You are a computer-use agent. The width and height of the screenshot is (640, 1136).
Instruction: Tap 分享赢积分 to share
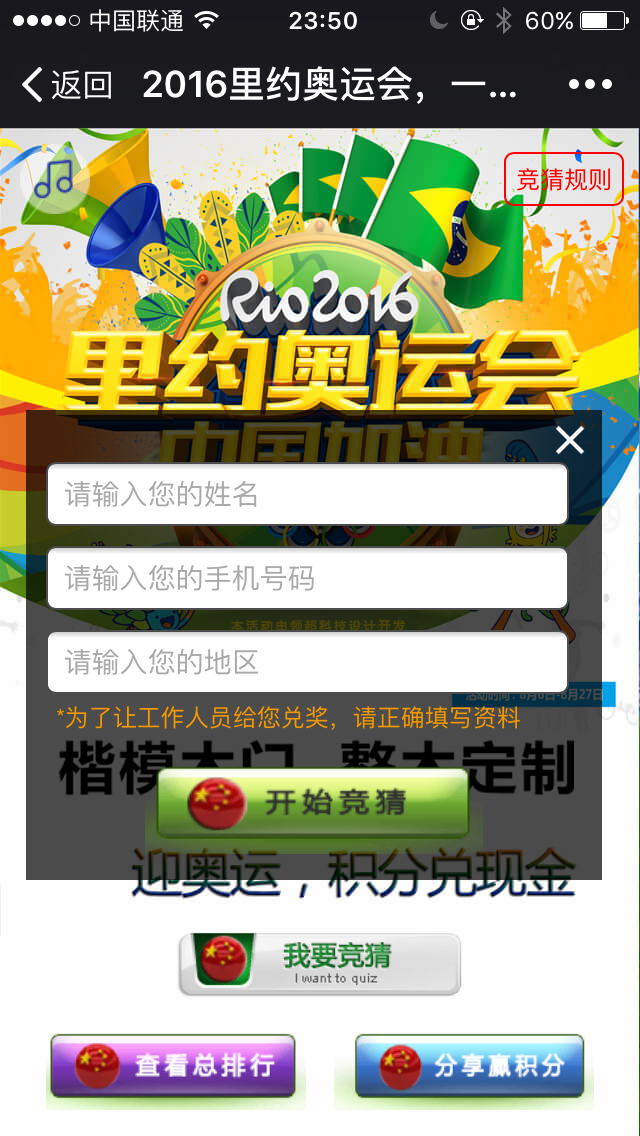(x=469, y=1067)
